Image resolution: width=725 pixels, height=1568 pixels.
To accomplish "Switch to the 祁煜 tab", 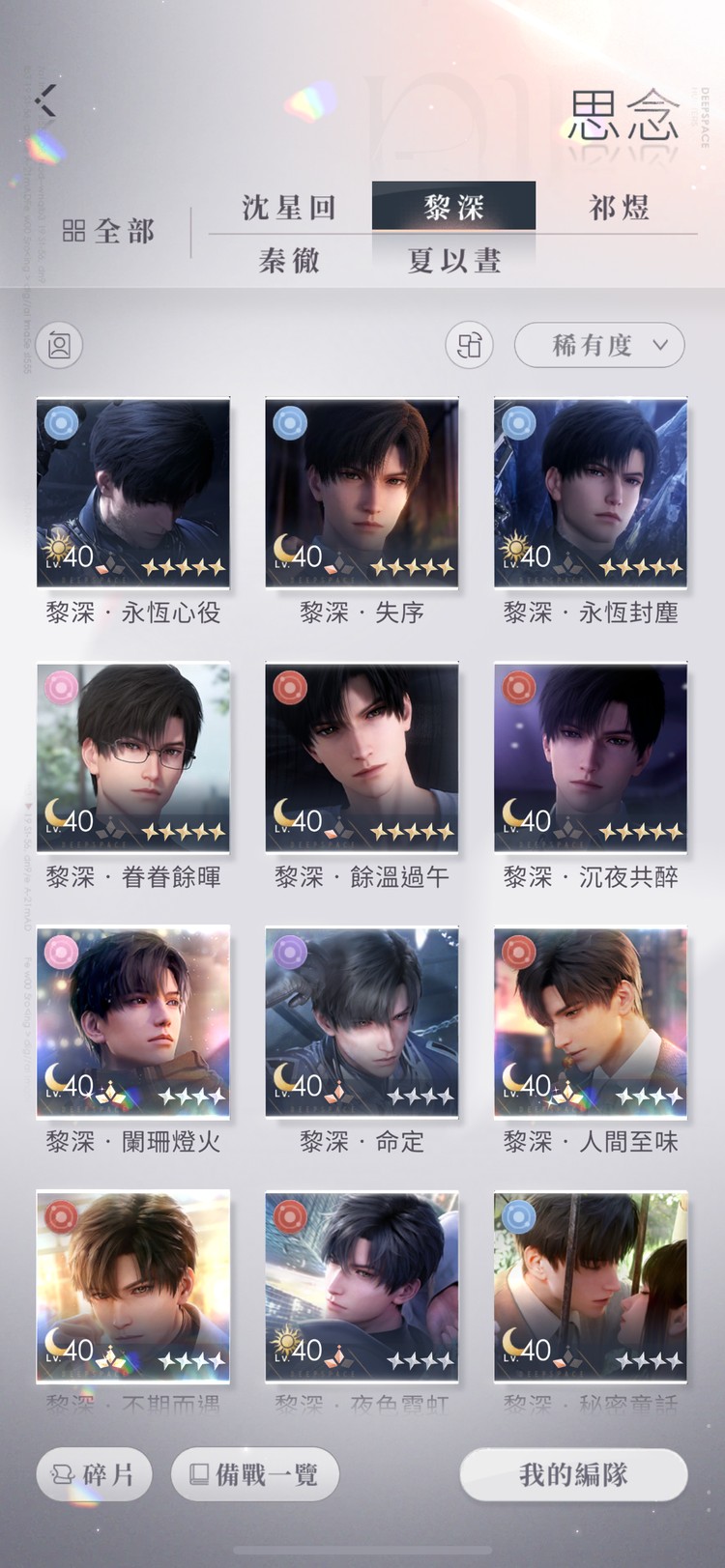I will tap(619, 208).
